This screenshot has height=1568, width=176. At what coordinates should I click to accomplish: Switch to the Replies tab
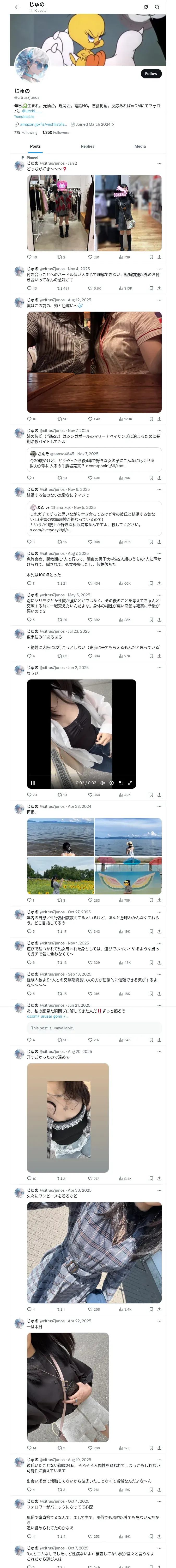pos(87,146)
